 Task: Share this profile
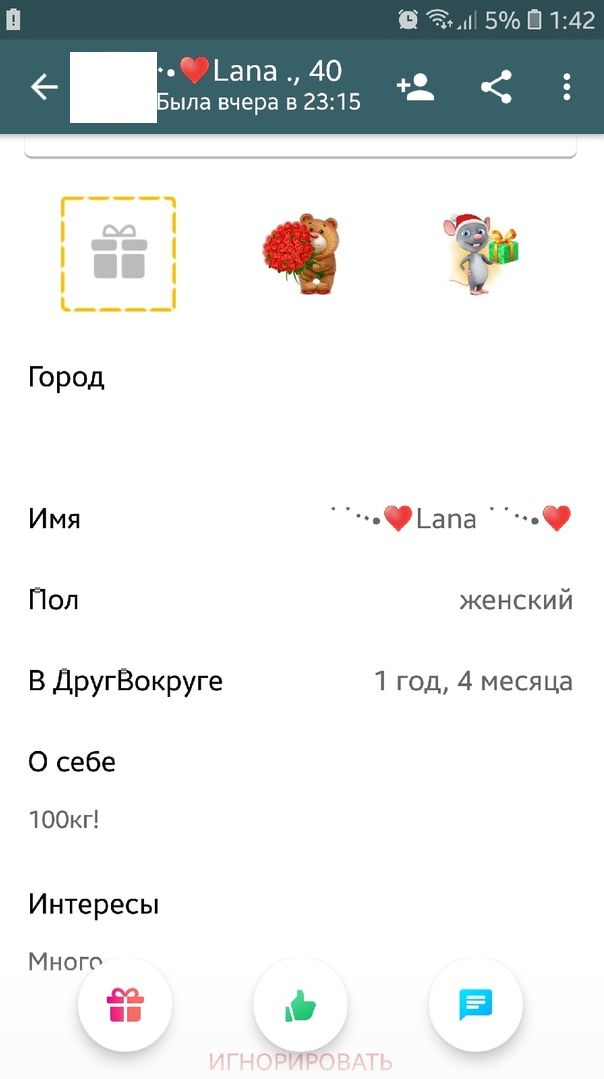pyautogui.click(x=496, y=88)
